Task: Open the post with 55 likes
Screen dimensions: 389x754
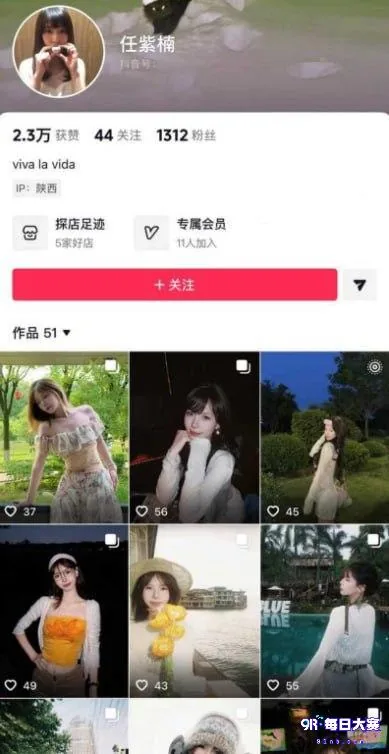Action: click(325, 611)
